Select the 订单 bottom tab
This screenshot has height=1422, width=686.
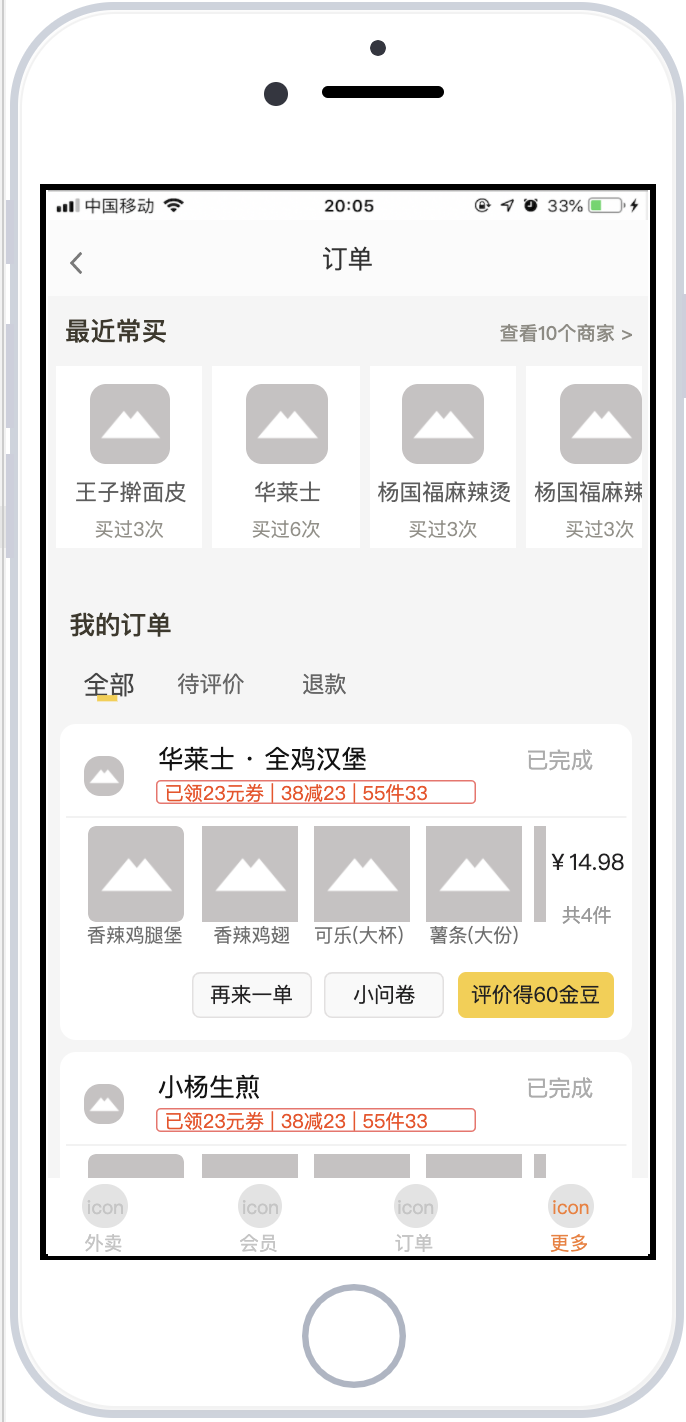pyautogui.click(x=414, y=1221)
